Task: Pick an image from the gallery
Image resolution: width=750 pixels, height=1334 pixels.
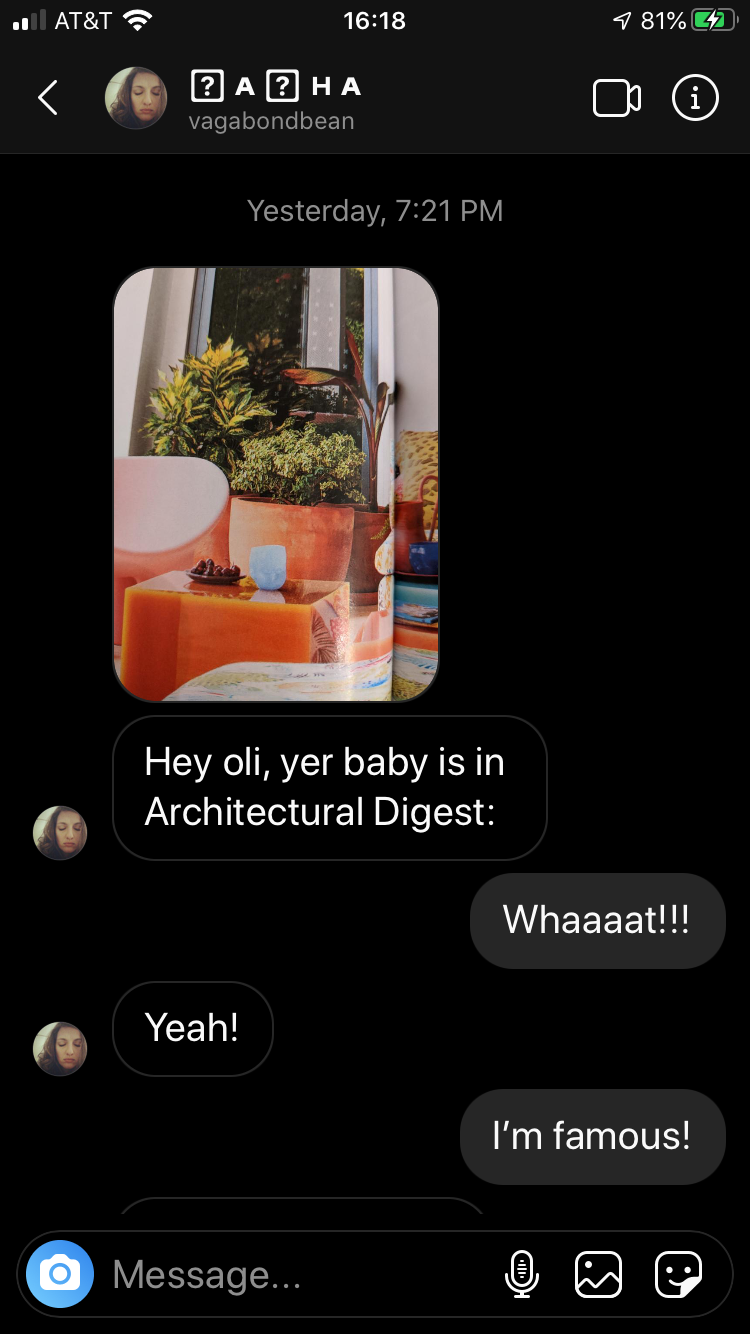Action: [598, 1274]
